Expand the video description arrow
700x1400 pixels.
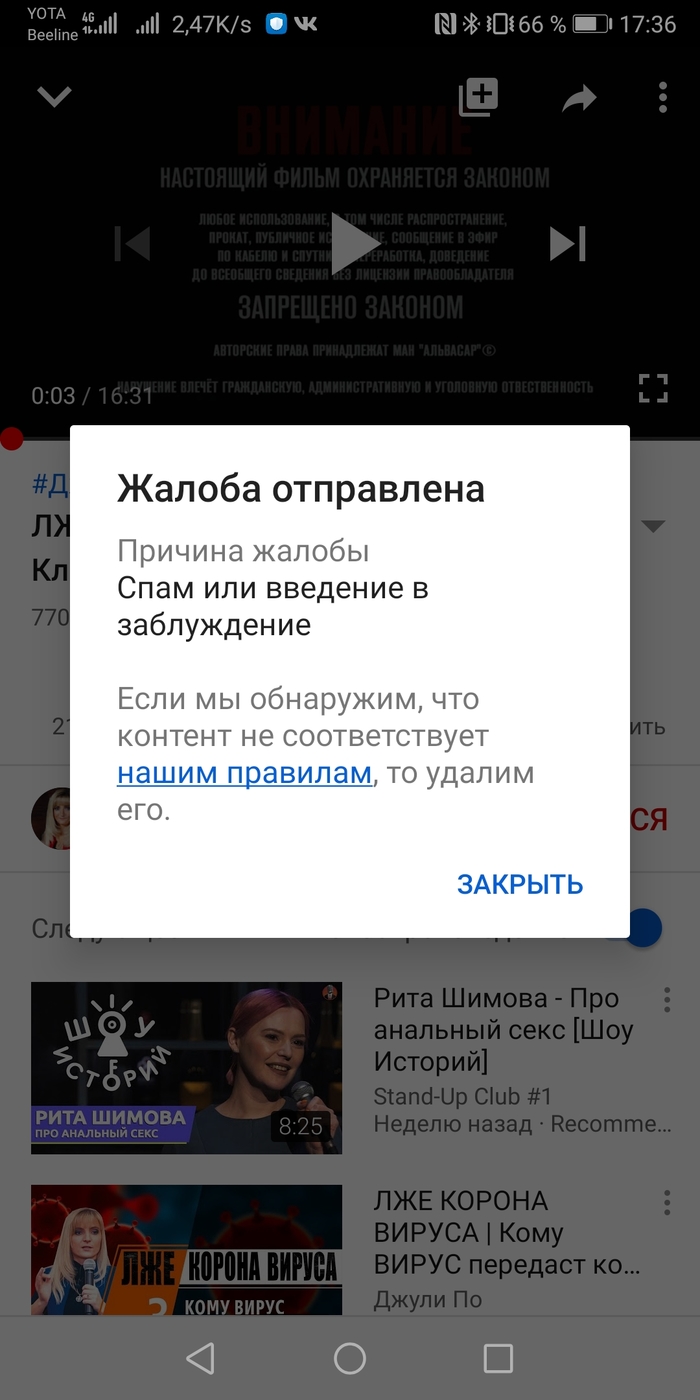click(653, 526)
